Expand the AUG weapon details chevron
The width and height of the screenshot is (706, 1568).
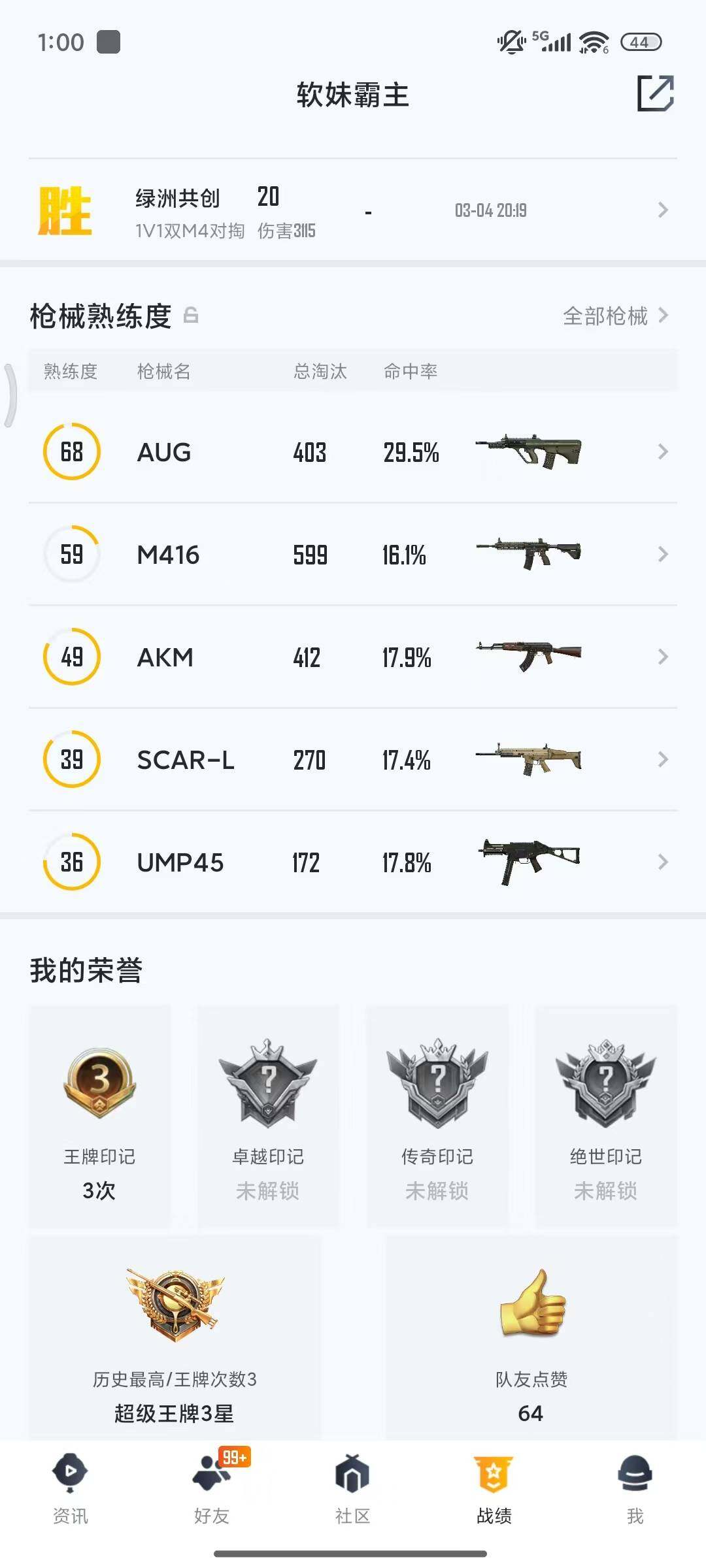[663, 451]
